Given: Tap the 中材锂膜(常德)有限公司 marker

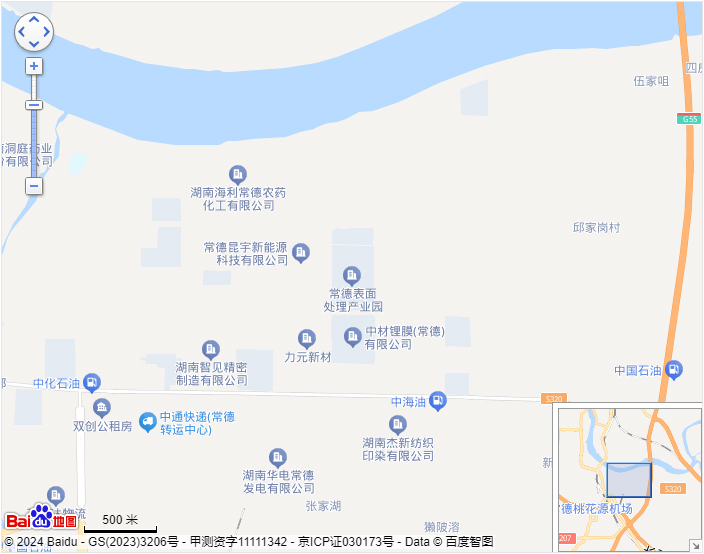Looking at the screenshot, I should tap(353, 336).
